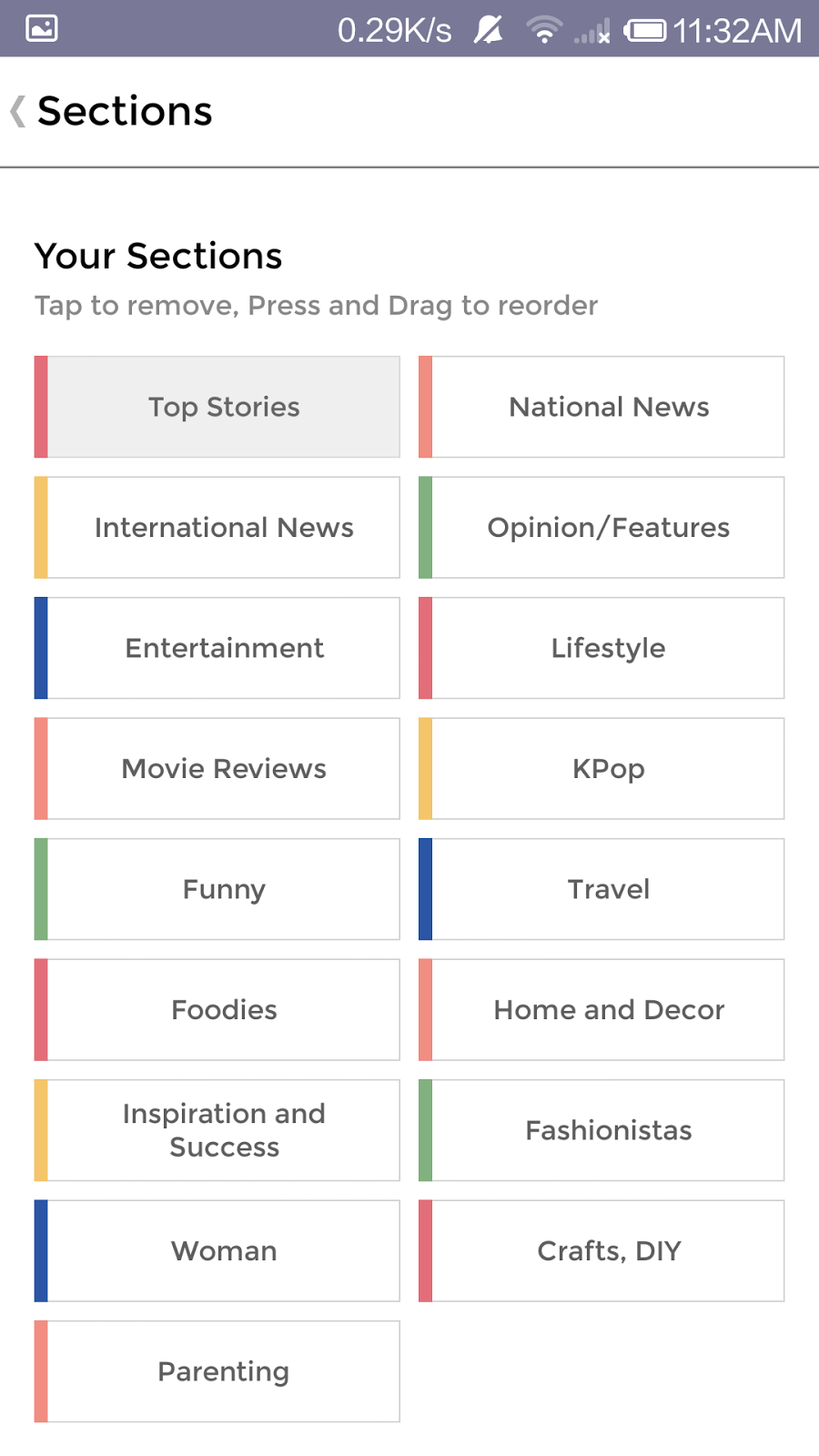Tap National News to remove it

(608, 407)
